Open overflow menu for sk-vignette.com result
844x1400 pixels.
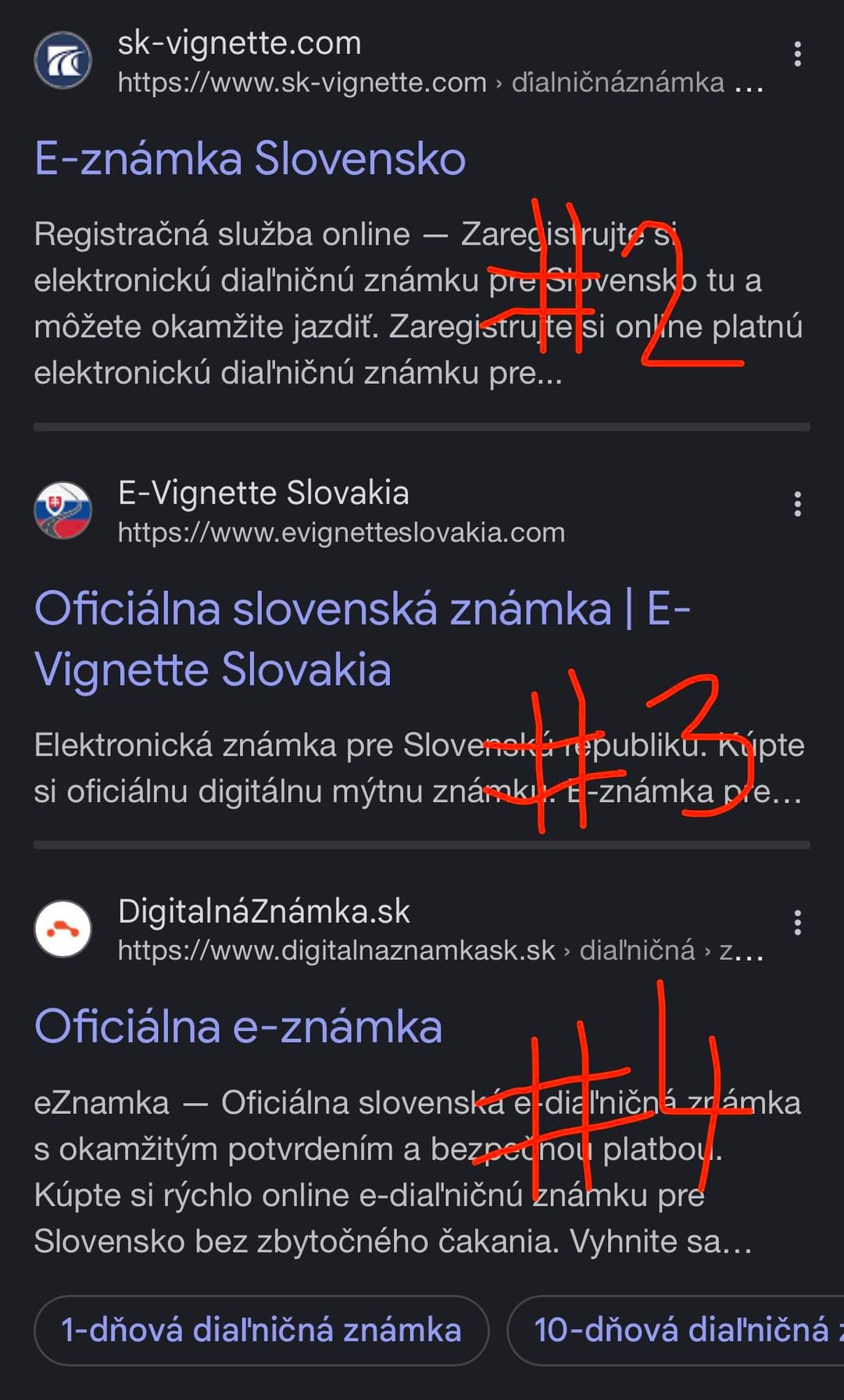[x=797, y=54]
